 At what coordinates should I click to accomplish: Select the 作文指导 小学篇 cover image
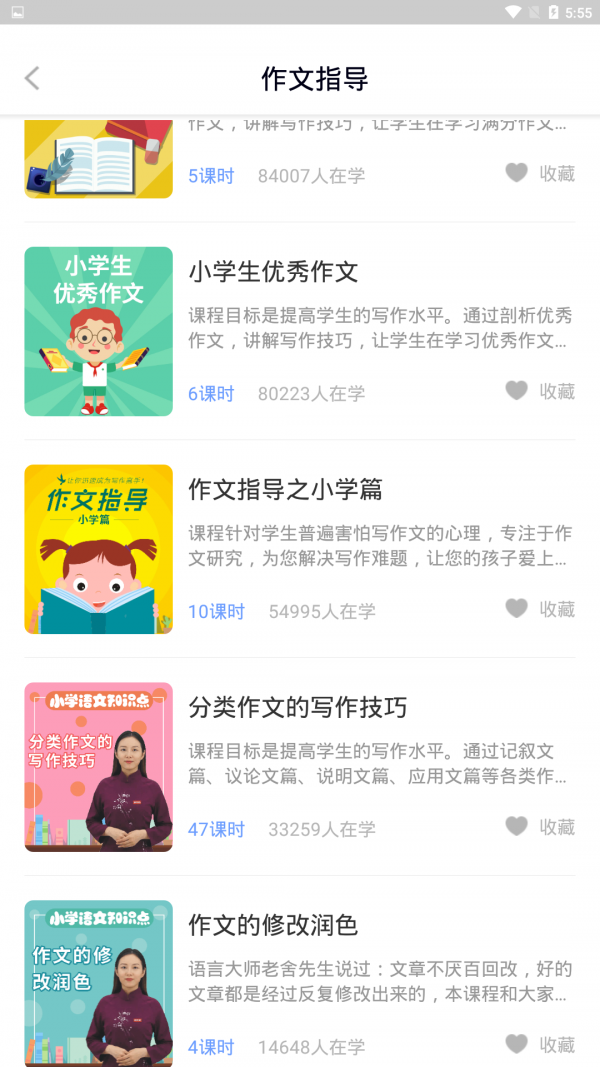coord(99,549)
